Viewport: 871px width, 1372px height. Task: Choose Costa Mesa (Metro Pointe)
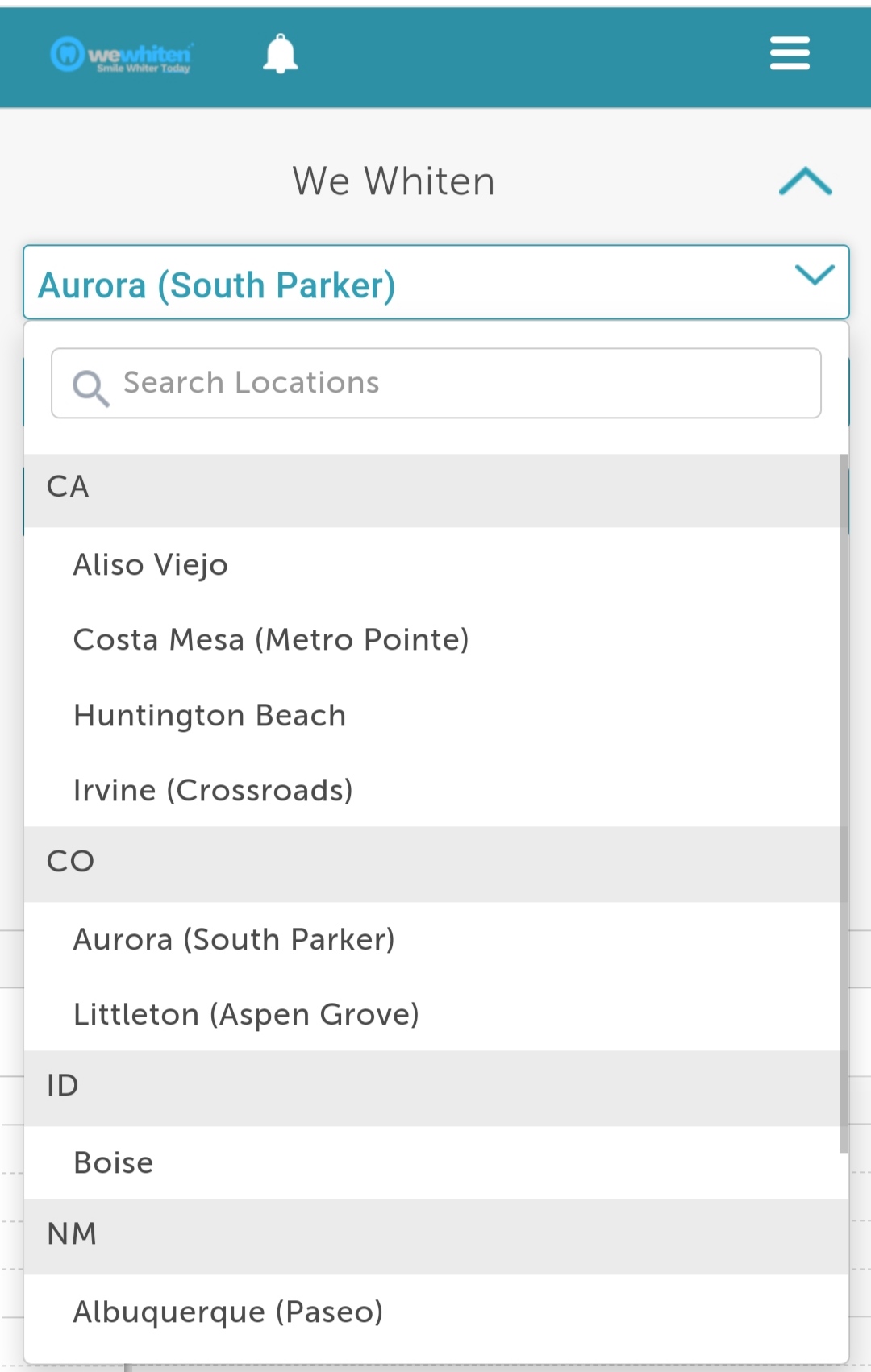(x=271, y=640)
